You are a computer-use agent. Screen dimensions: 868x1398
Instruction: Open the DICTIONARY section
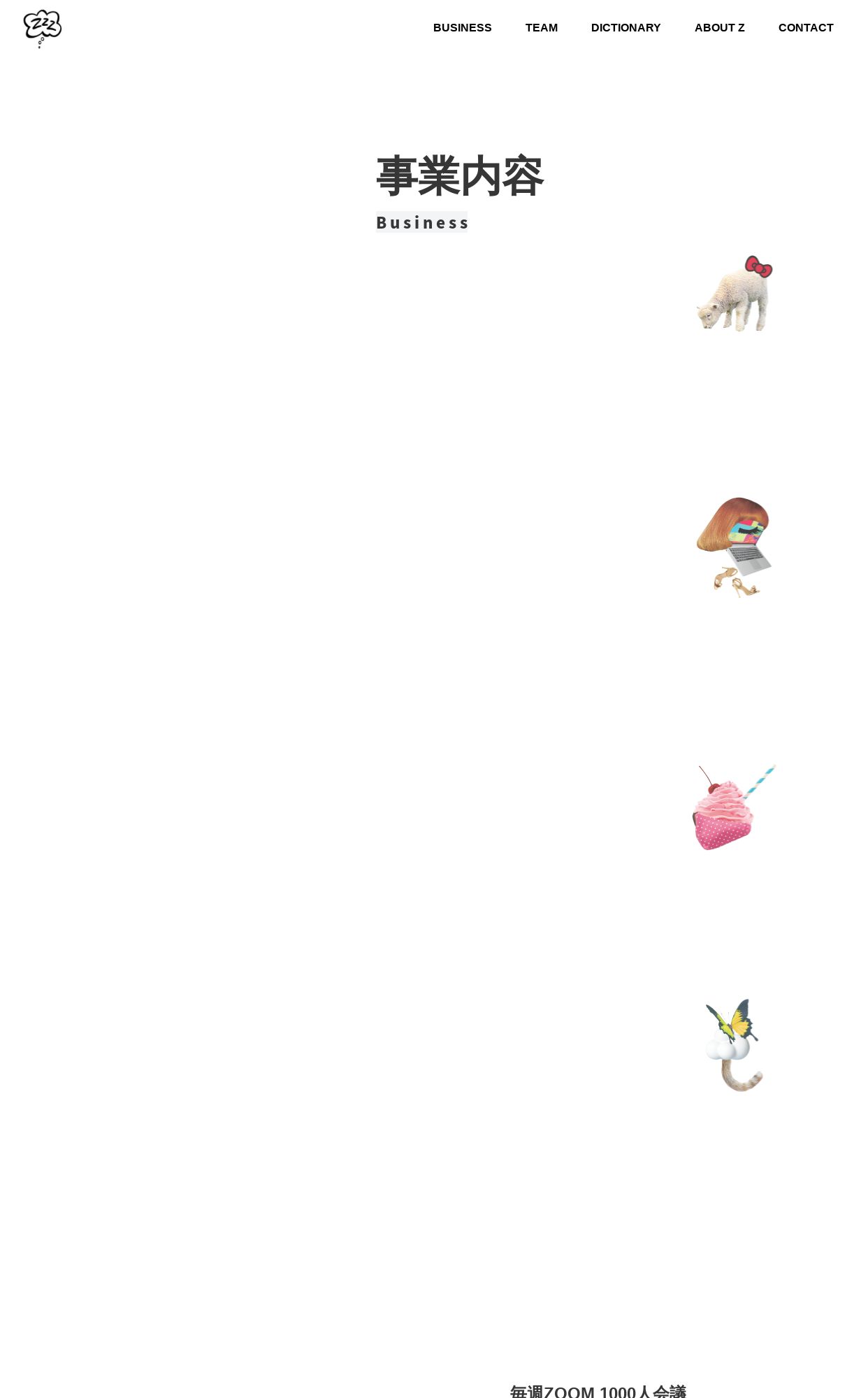point(625,28)
